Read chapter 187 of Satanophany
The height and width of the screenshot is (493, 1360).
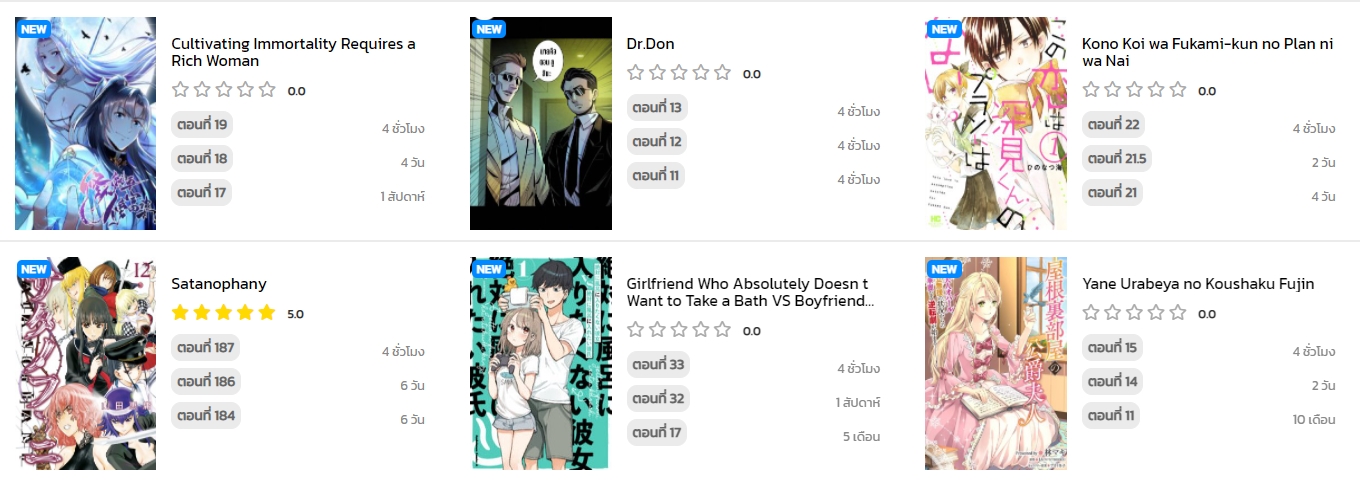point(205,348)
